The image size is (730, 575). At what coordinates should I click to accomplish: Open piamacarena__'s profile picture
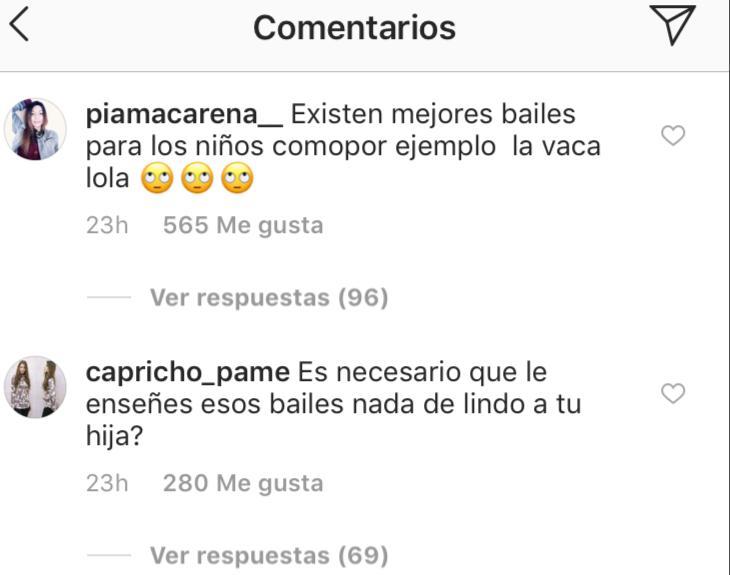pyautogui.click(x=36, y=129)
